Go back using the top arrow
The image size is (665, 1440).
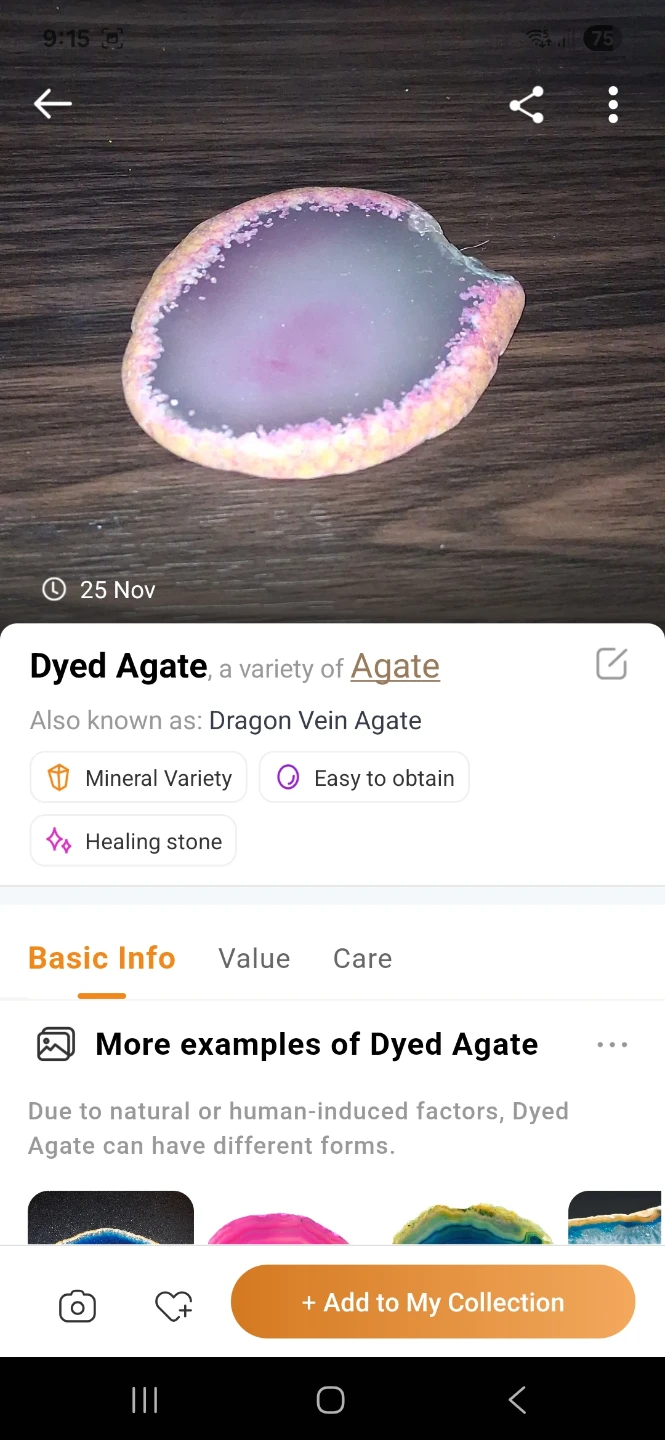click(x=53, y=104)
